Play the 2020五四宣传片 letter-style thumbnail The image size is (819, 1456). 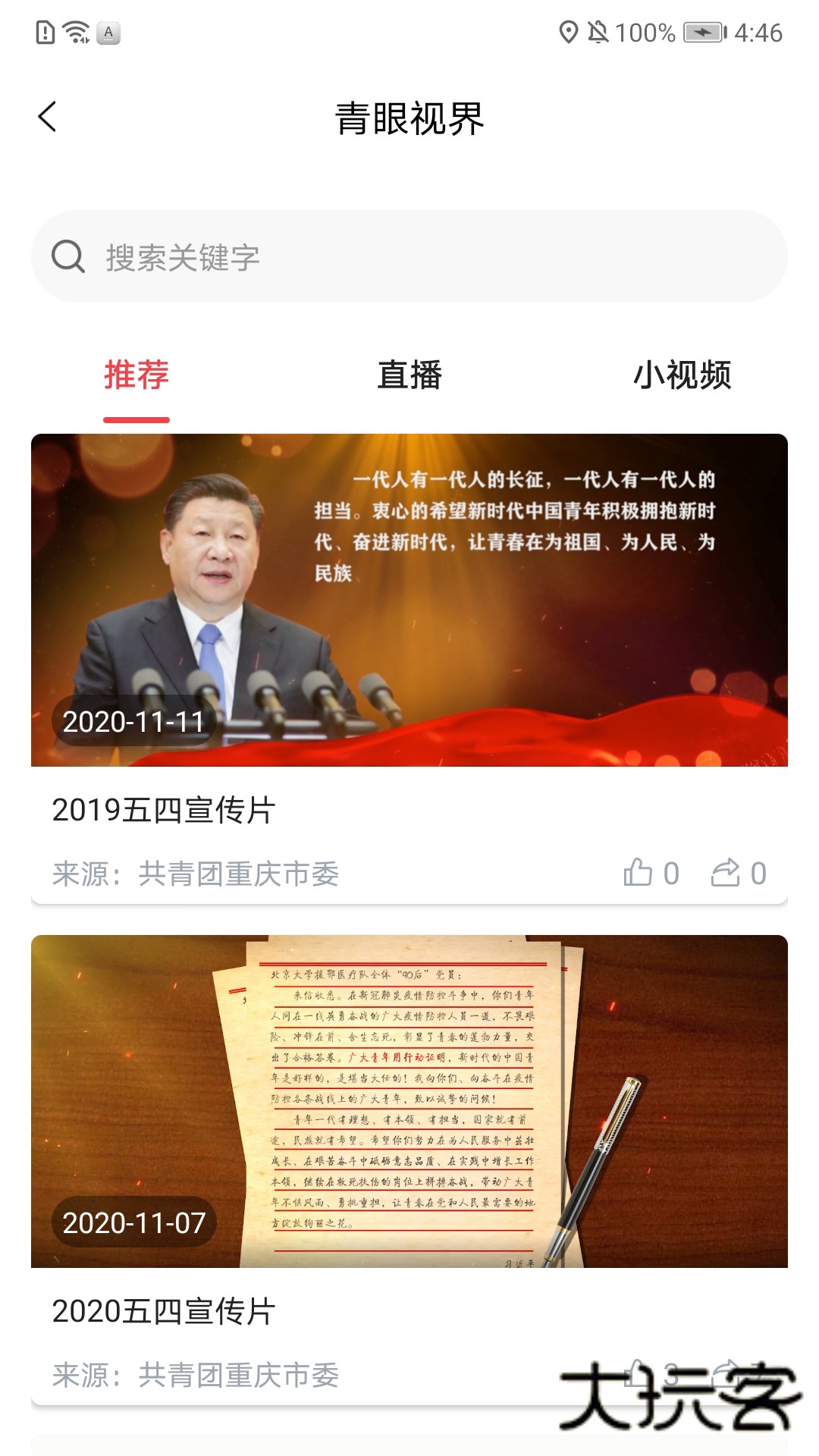point(409,1096)
